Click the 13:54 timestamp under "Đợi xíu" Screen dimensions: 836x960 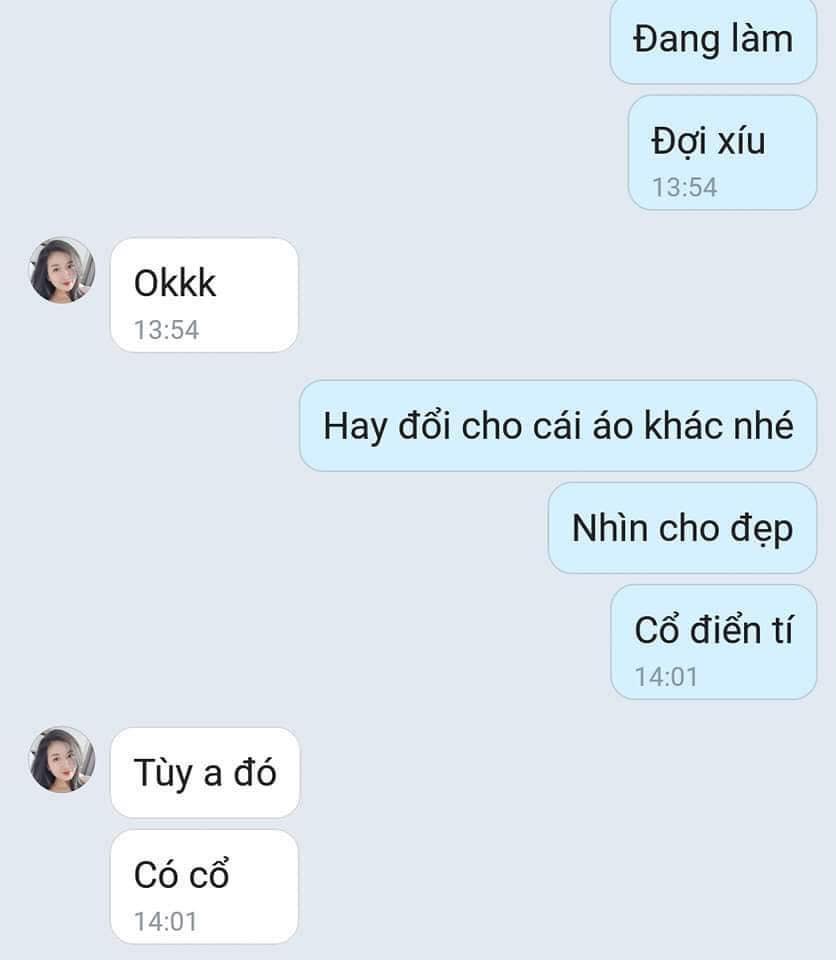pos(685,187)
